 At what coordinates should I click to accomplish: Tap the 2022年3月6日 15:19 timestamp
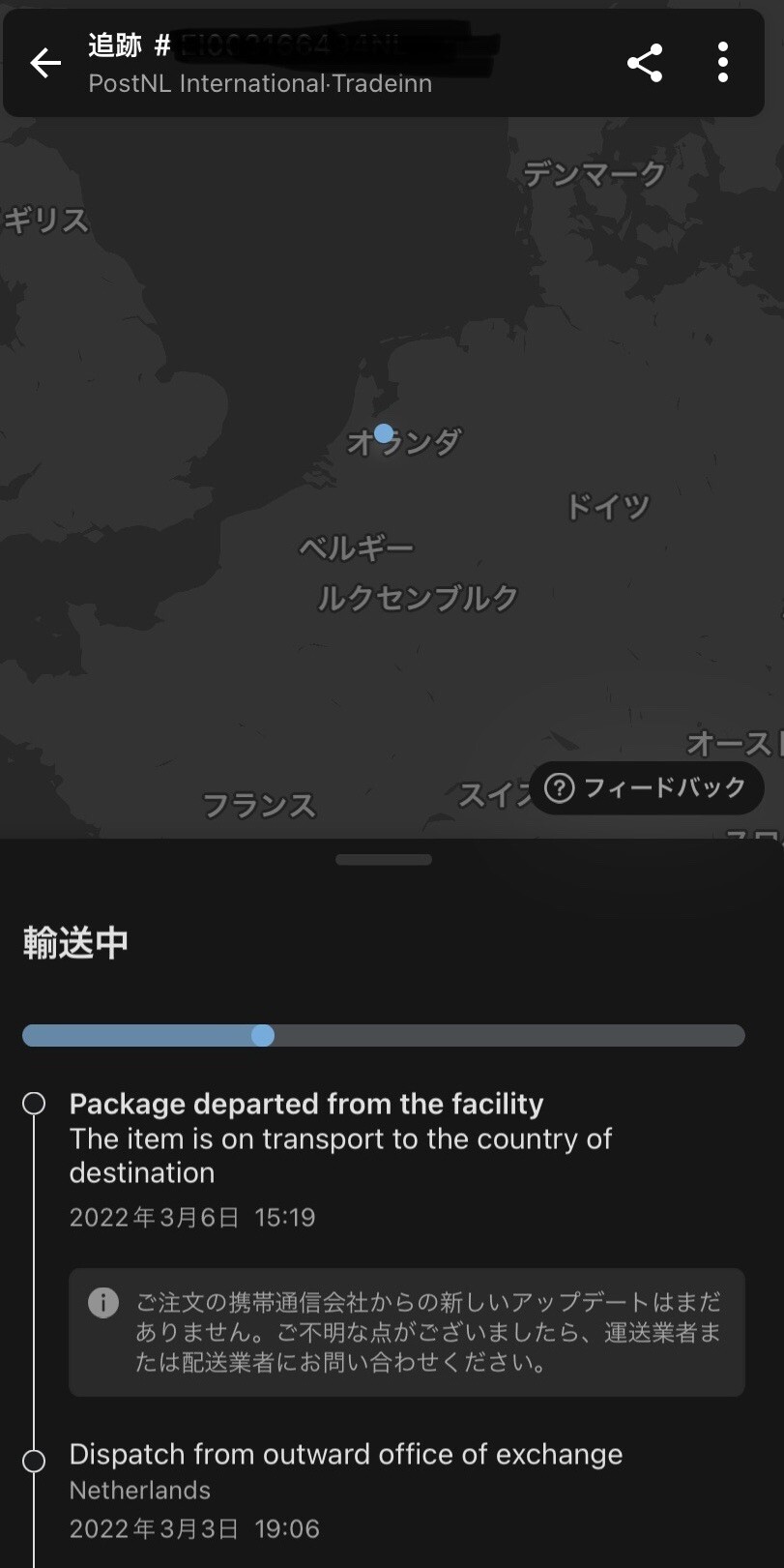click(191, 1217)
